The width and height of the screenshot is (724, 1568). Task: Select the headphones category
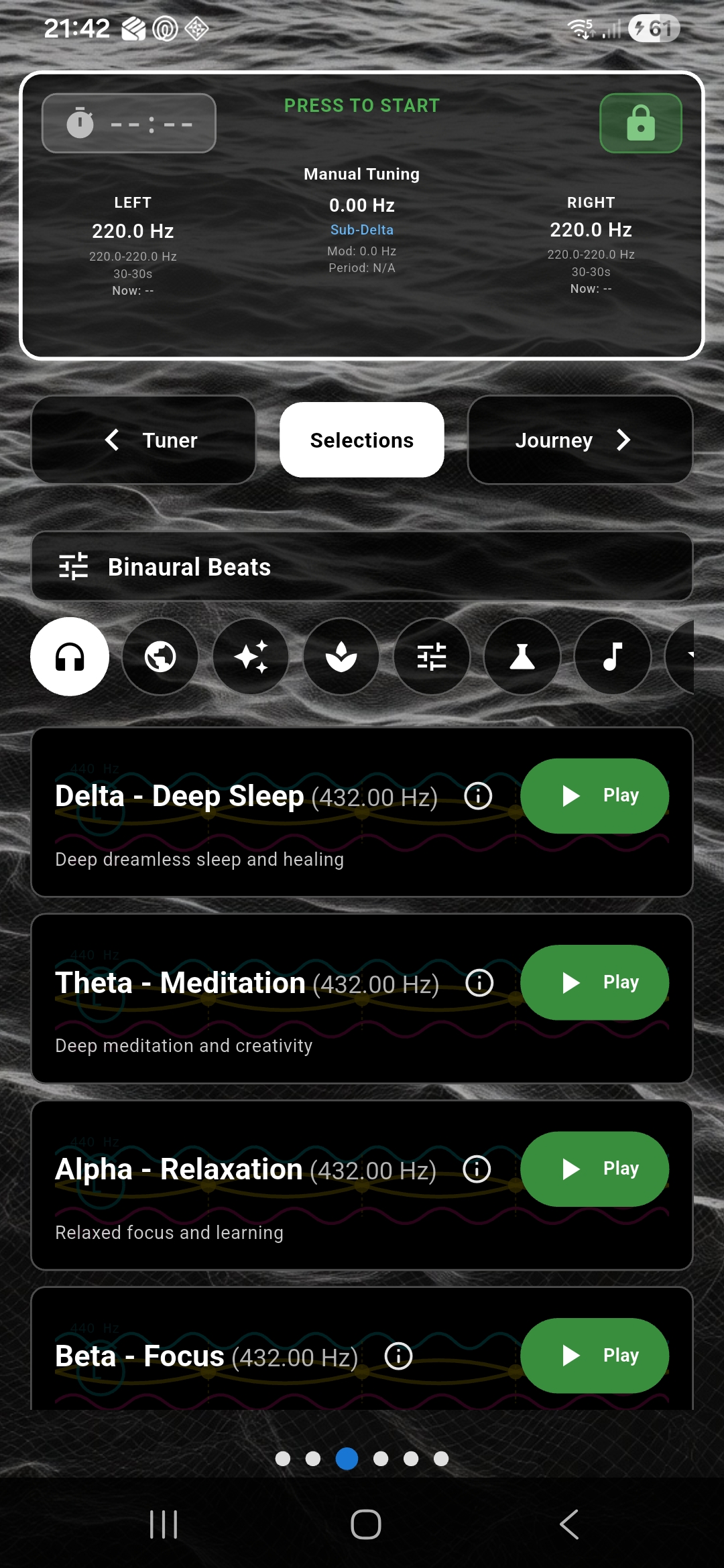click(x=70, y=657)
